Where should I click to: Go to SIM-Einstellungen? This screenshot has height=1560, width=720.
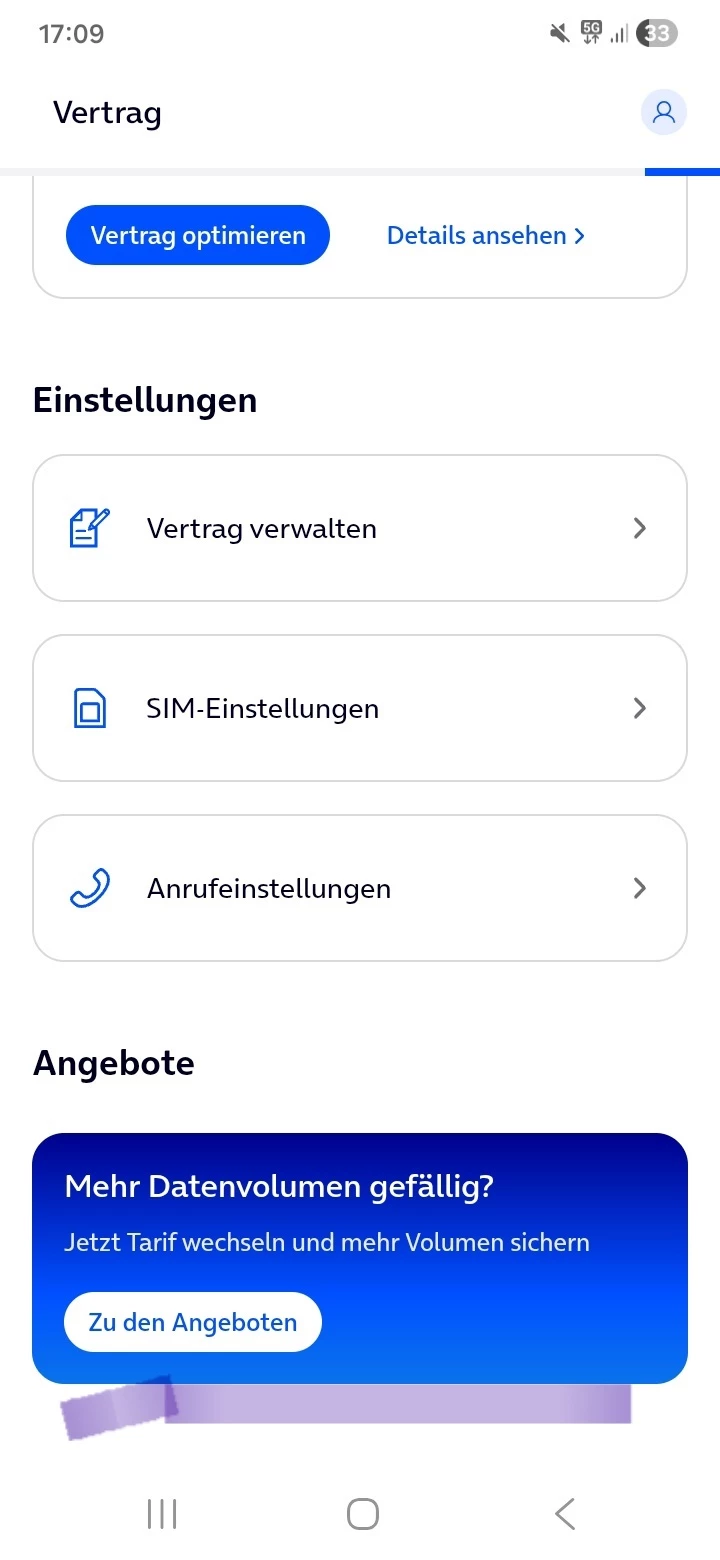tap(360, 708)
